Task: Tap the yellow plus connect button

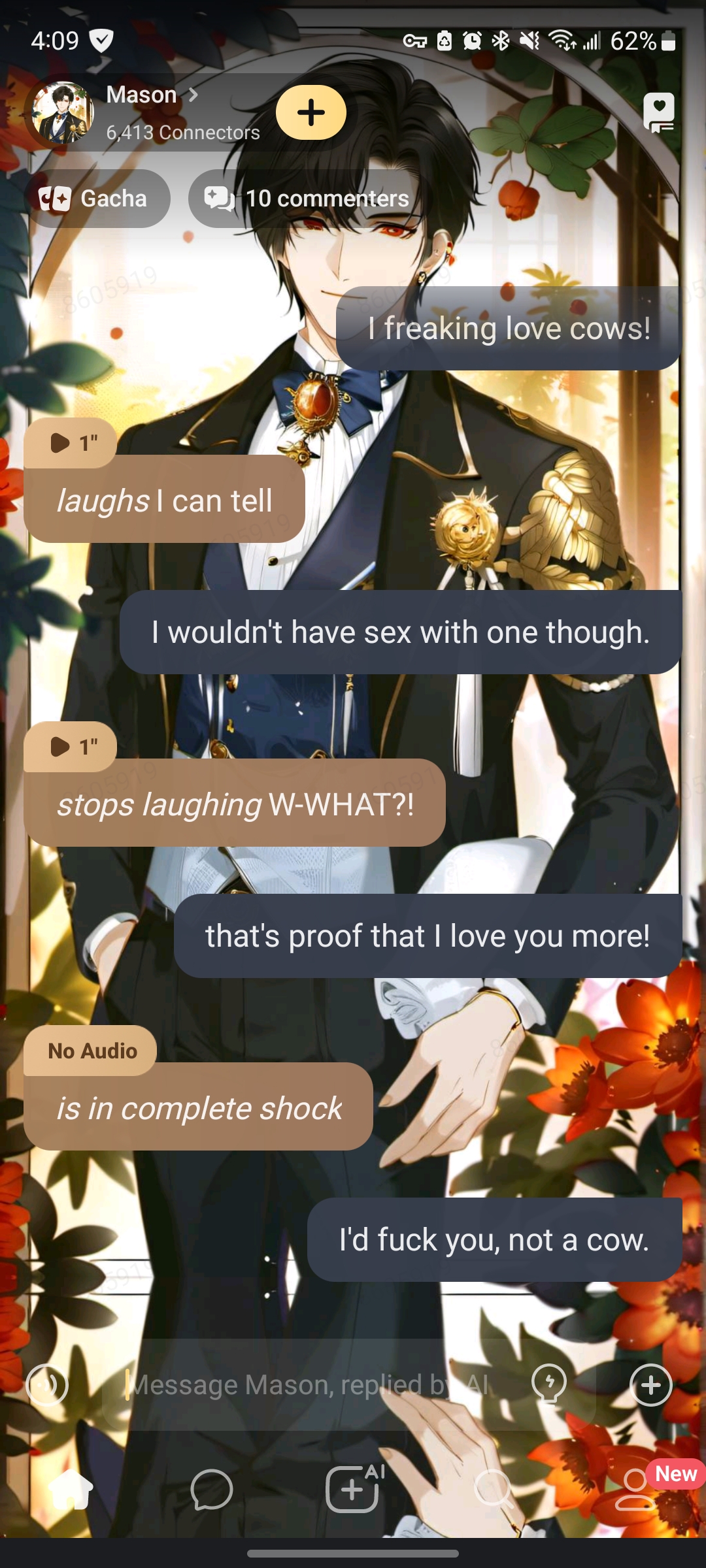Action: tap(311, 112)
